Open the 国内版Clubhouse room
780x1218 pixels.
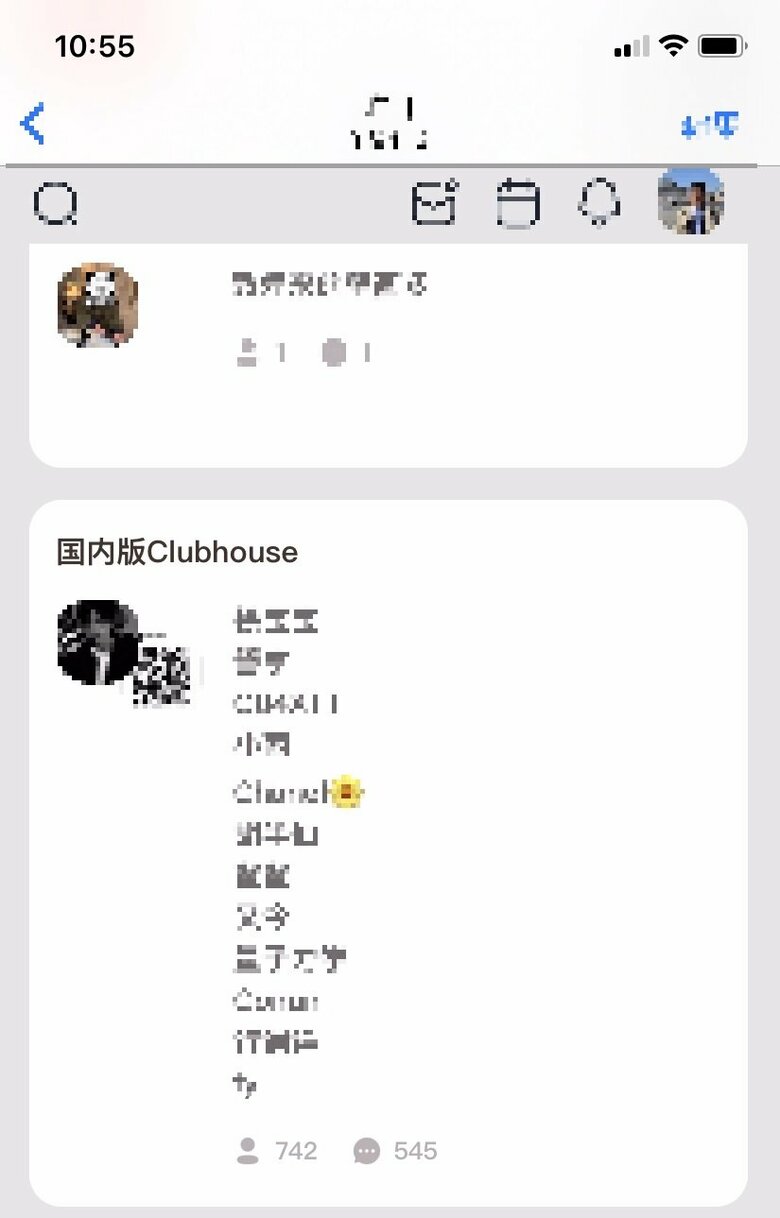(x=175, y=551)
